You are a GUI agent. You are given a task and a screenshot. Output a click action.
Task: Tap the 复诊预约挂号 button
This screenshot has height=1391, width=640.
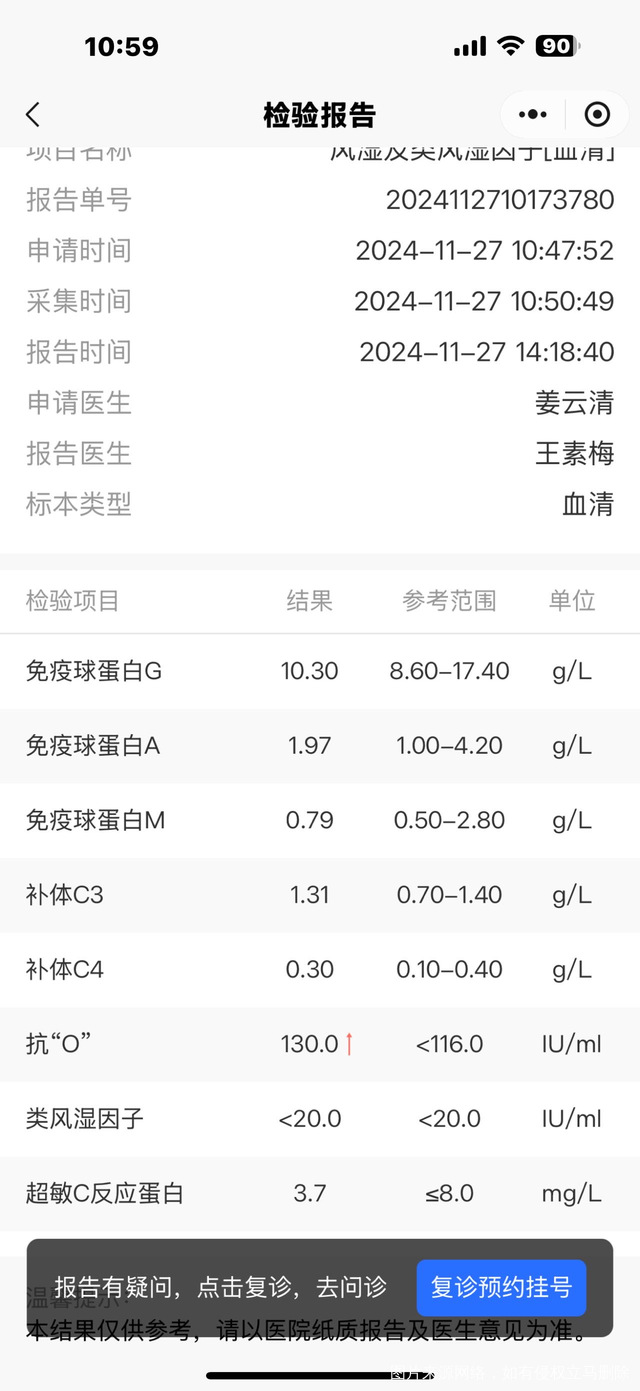[x=501, y=1287]
